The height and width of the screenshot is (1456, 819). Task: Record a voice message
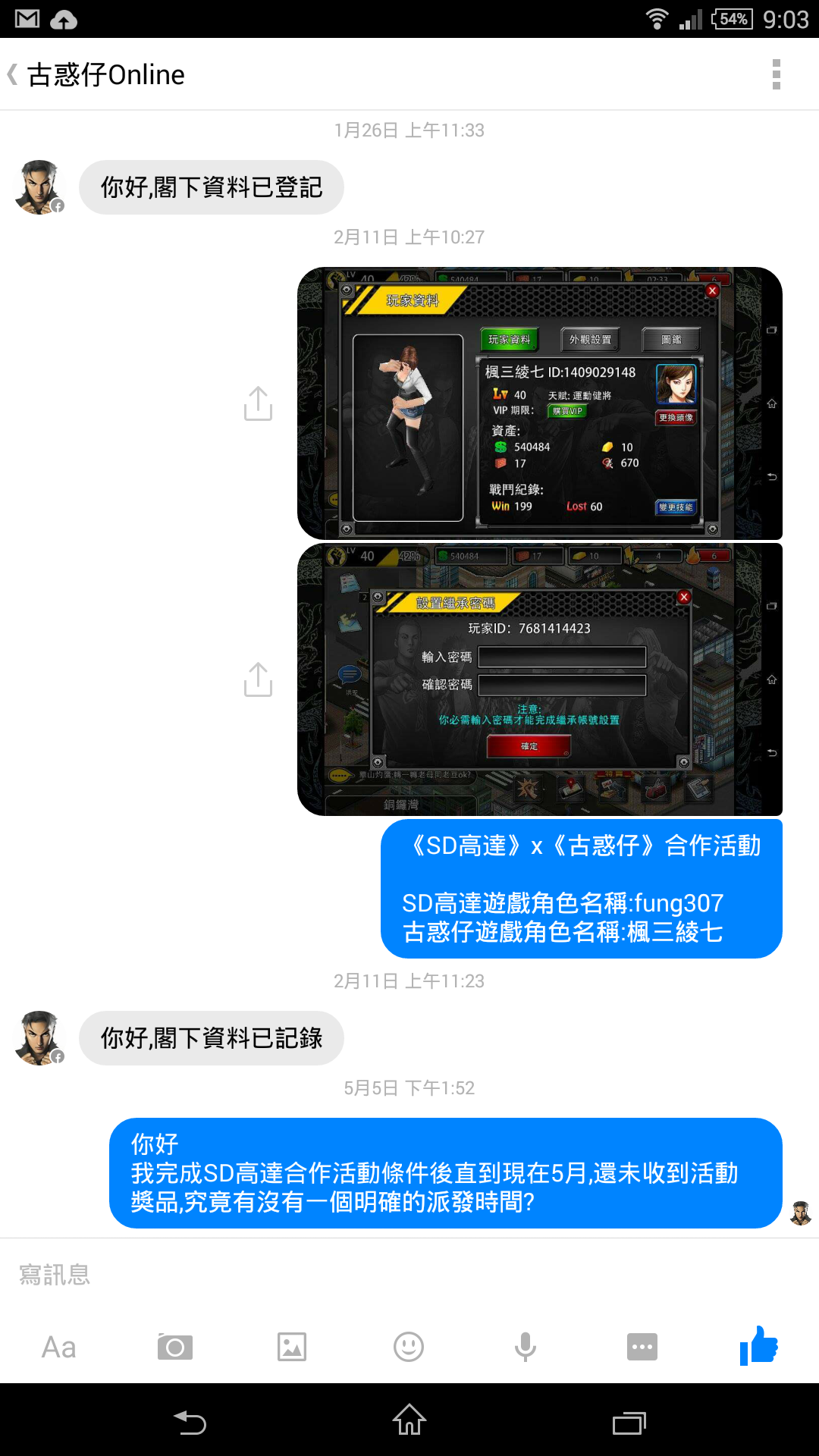(526, 1348)
